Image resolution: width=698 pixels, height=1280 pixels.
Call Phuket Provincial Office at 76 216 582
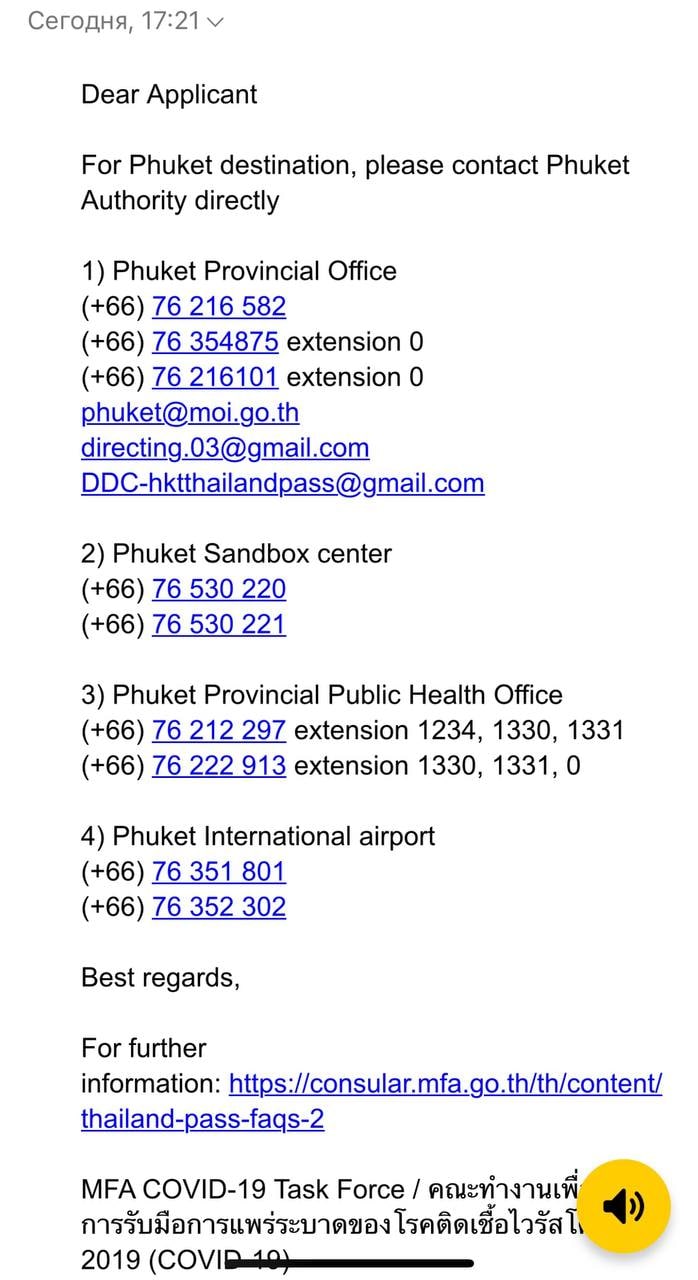(x=218, y=306)
